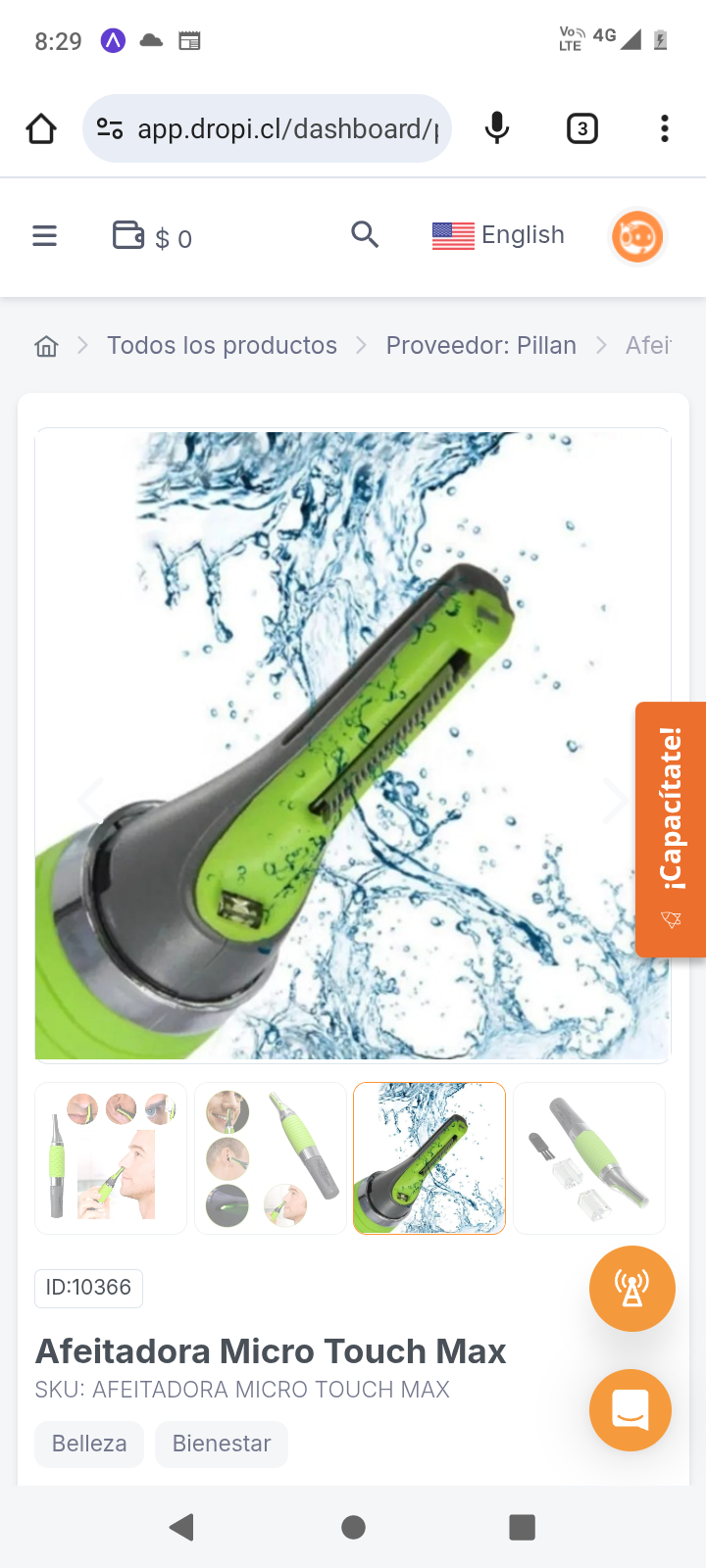
Task: Show next product image arrow
Action: click(x=615, y=800)
